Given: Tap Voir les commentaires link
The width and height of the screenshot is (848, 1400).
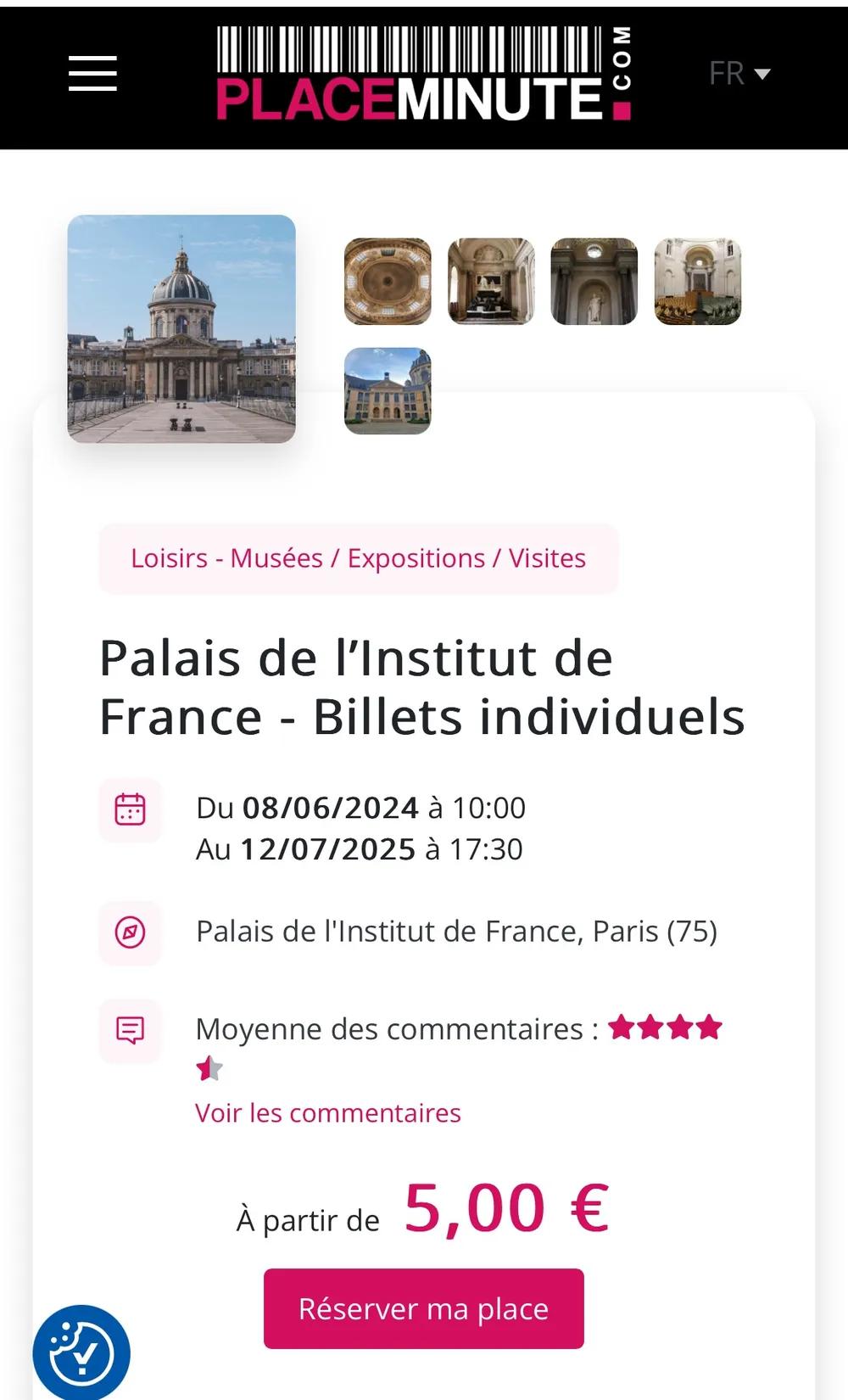Looking at the screenshot, I should pos(327,1112).
